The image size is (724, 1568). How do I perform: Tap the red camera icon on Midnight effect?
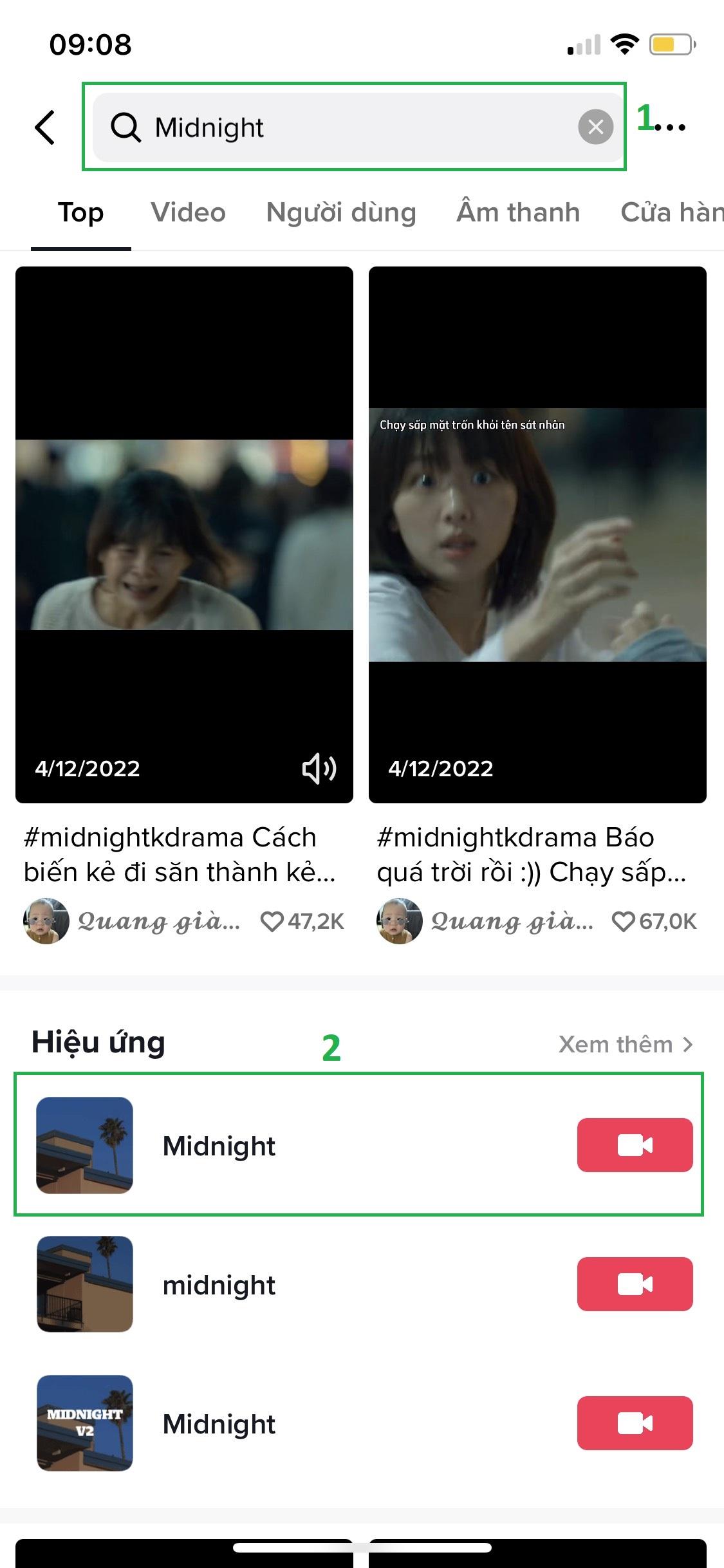coord(635,1145)
